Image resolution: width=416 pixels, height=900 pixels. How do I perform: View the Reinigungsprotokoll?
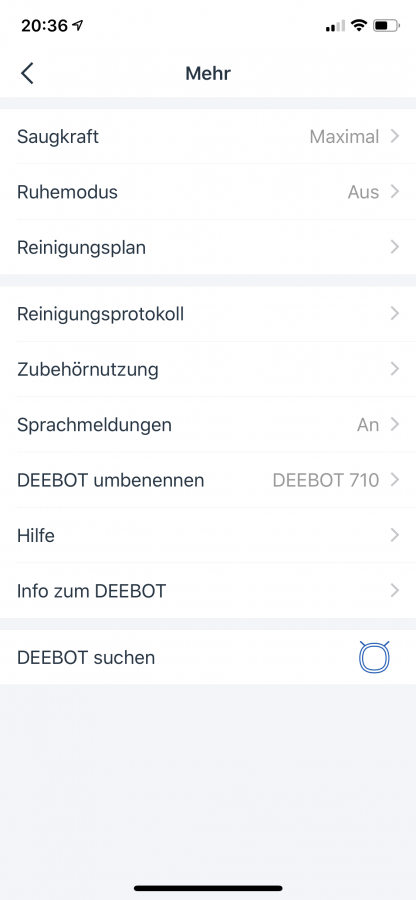(208, 314)
